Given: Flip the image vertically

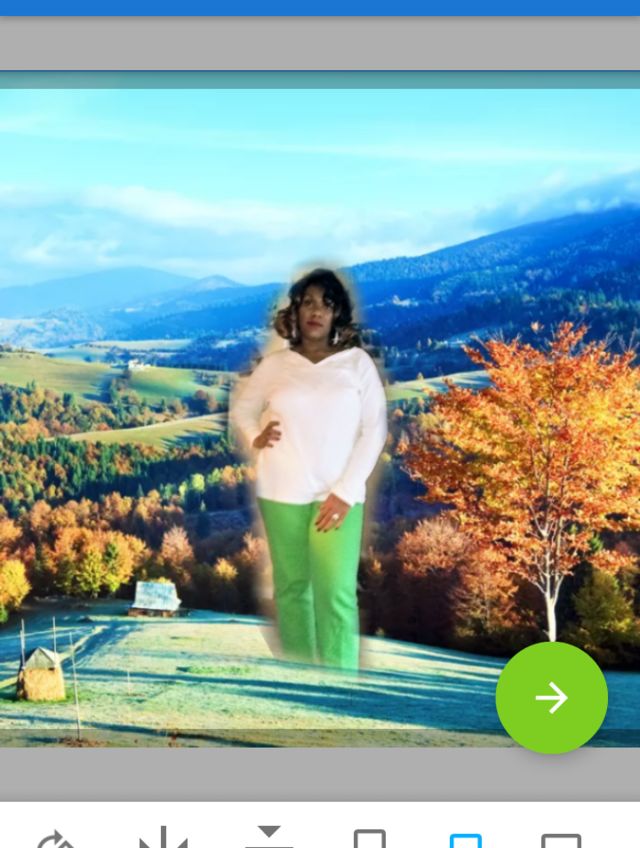Looking at the screenshot, I should pos(269,837).
